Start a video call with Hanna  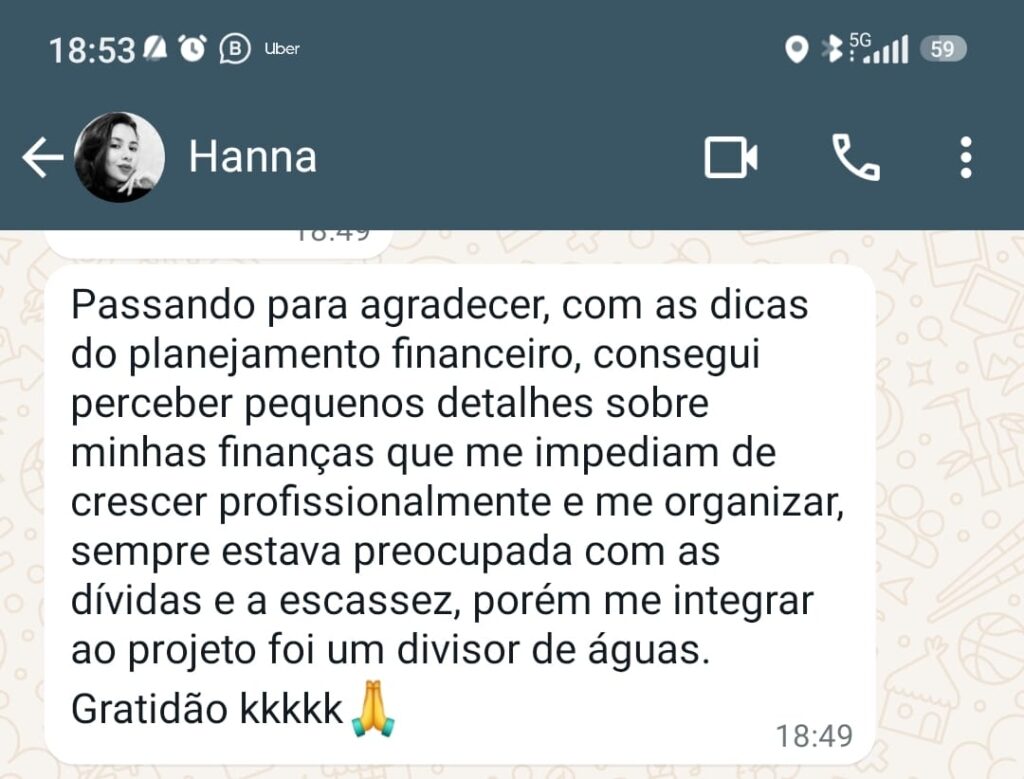point(731,158)
